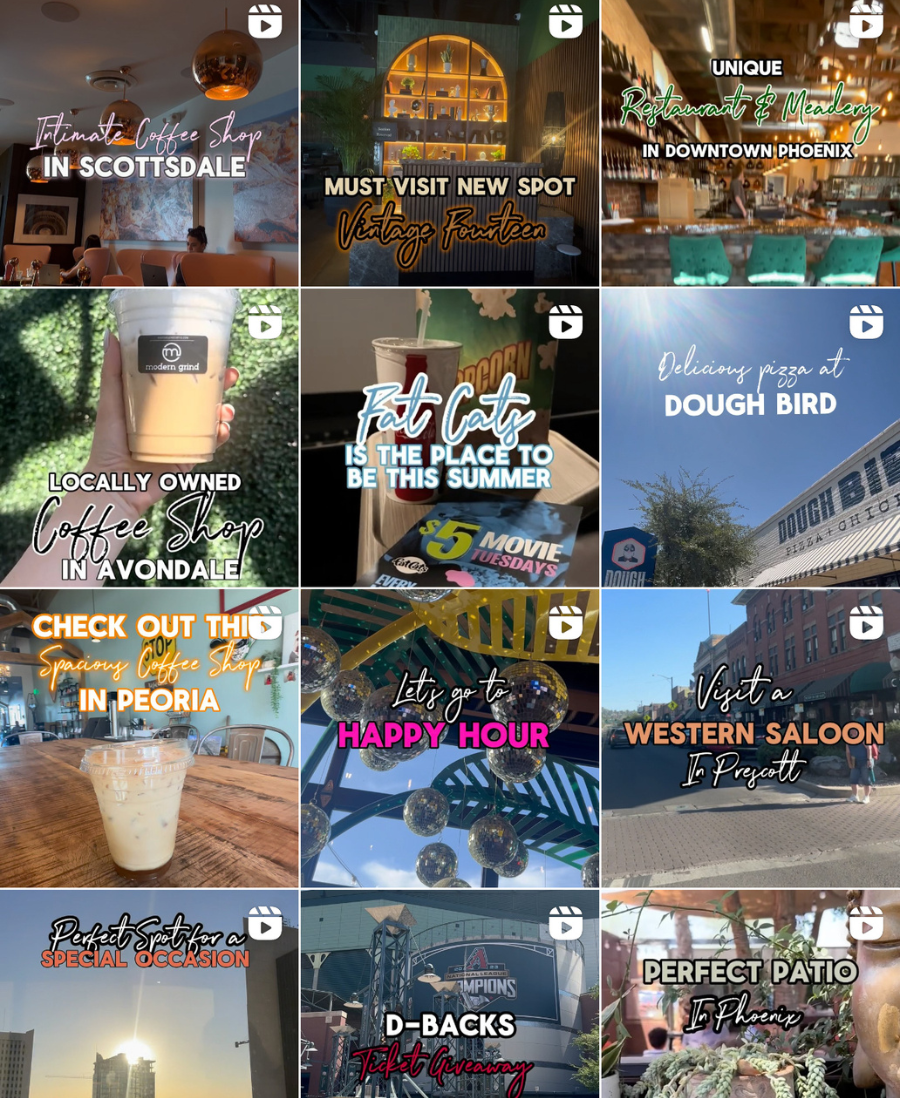Watch the Perfect Patio in Phoenix reel
Viewport: 900px width, 1098px height.
pyautogui.click(x=750, y=995)
